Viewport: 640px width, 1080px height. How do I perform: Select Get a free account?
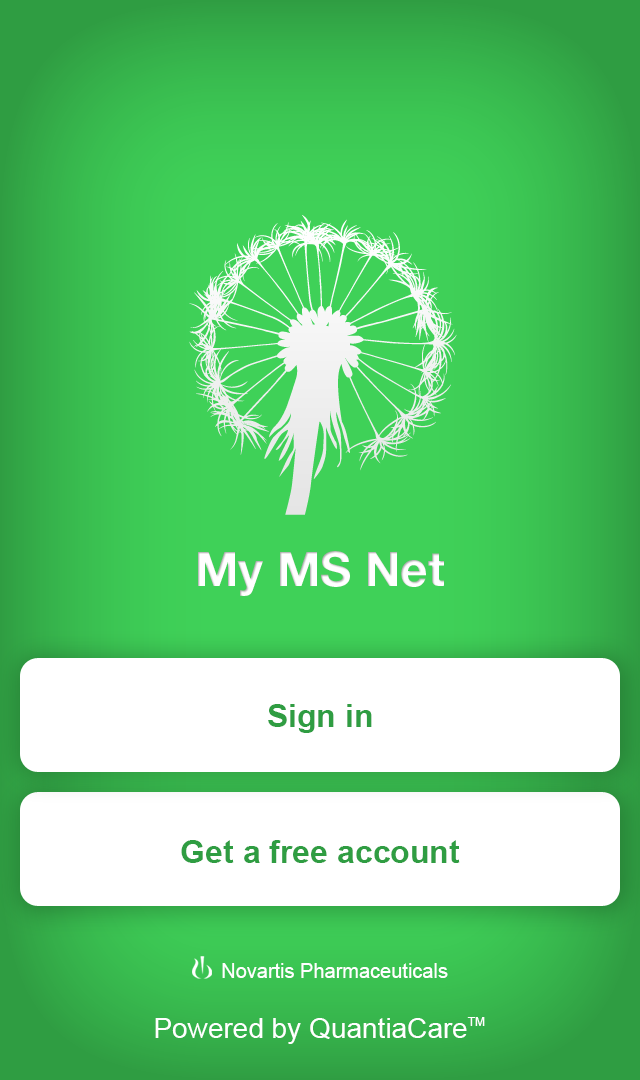coord(320,850)
